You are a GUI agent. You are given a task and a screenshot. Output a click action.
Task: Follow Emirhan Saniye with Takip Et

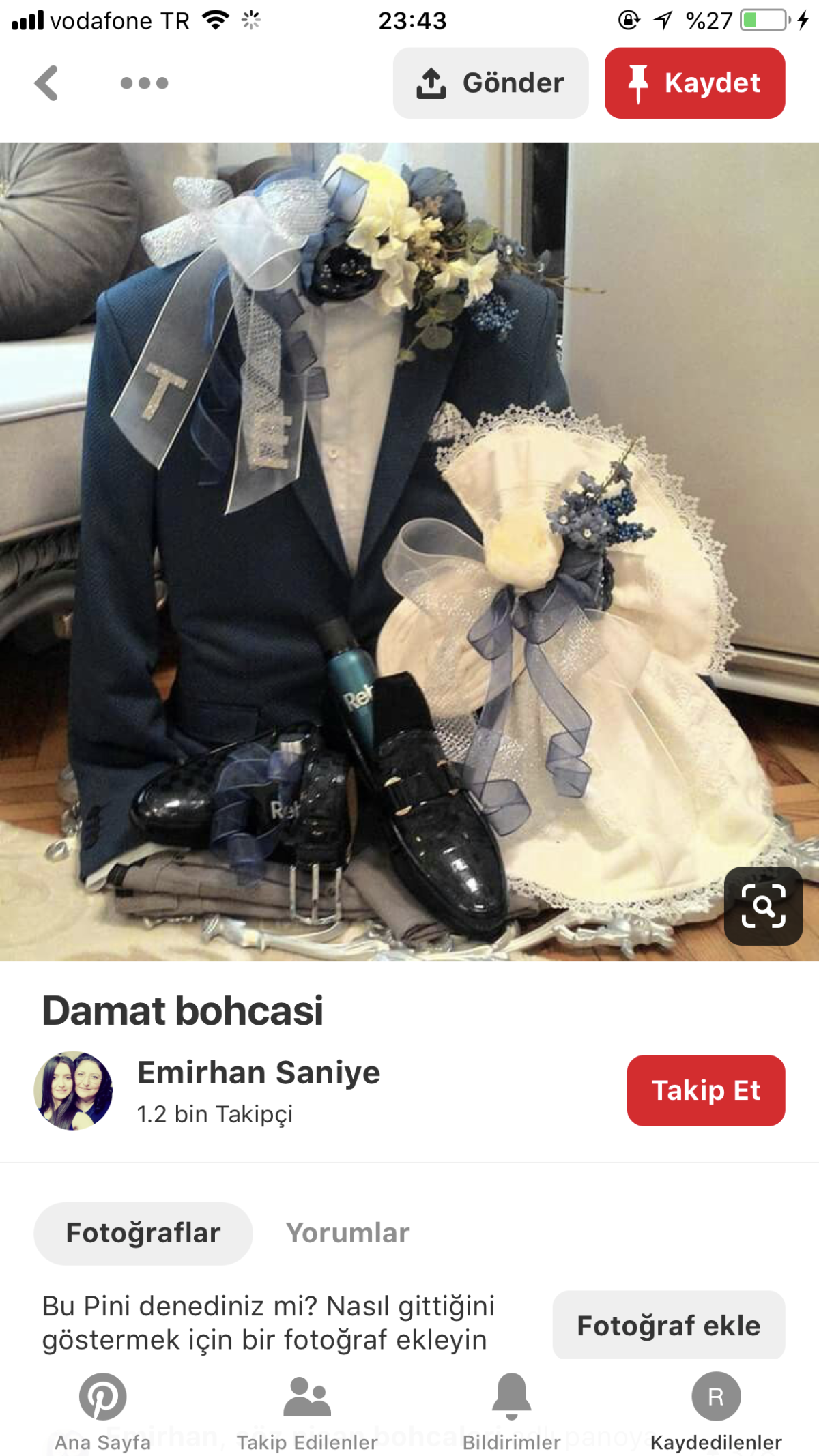click(705, 1090)
